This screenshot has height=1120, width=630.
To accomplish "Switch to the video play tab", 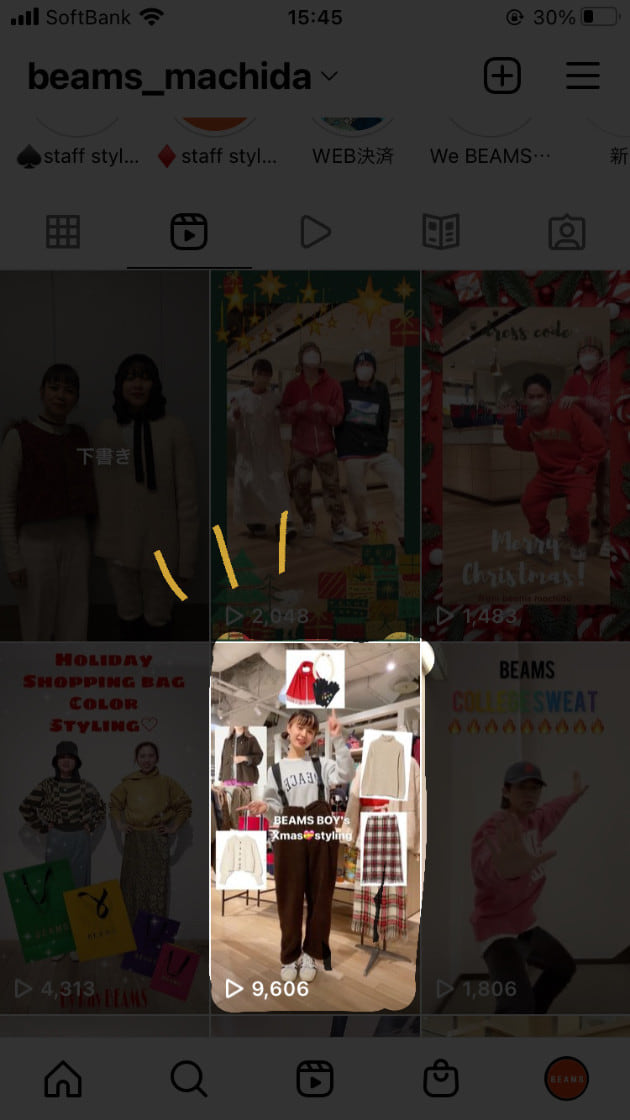I will (315, 232).
